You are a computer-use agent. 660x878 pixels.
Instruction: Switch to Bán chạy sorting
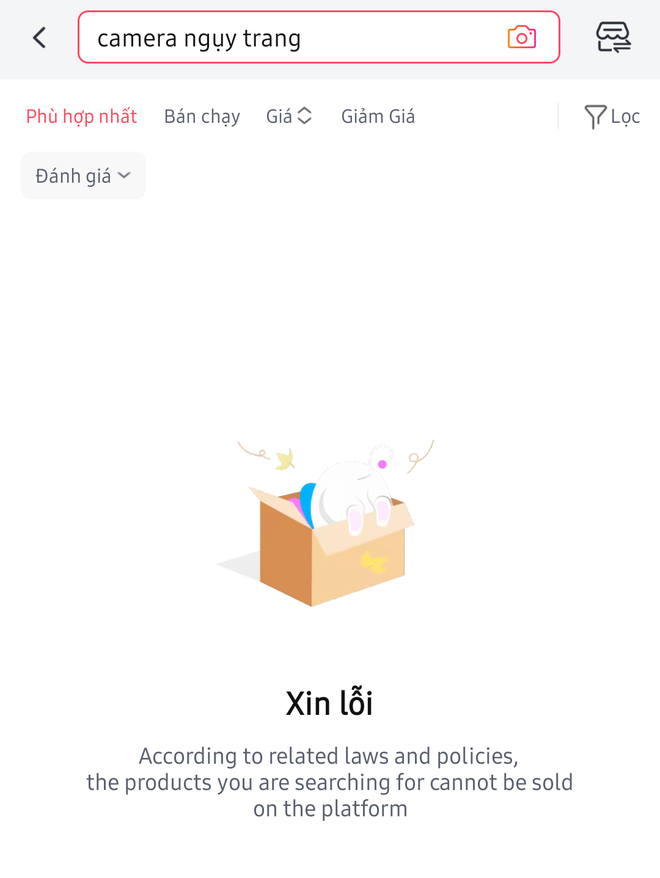pos(202,116)
